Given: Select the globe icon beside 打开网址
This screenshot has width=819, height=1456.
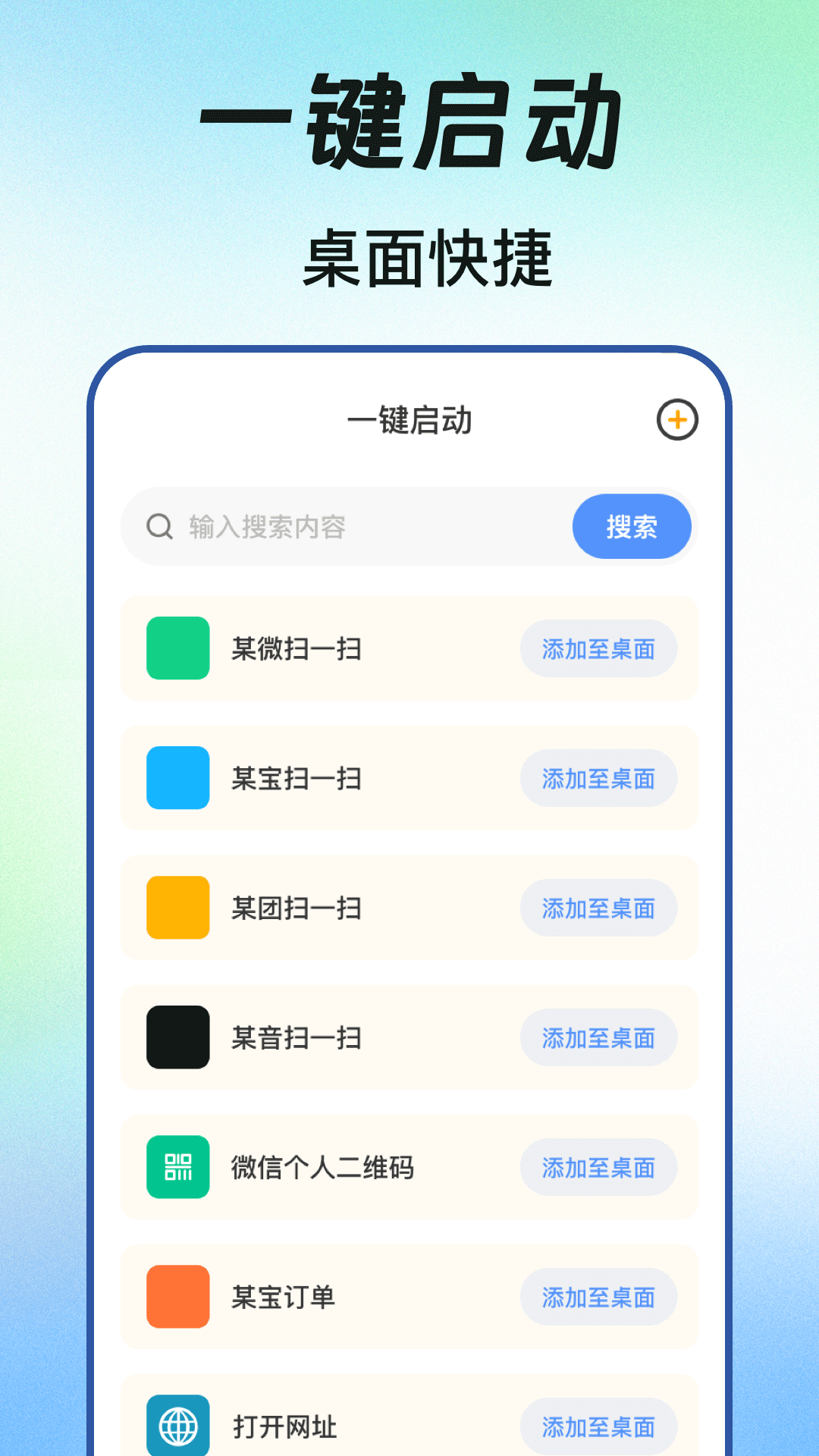Looking at the screenshot, I should 178,1424.
